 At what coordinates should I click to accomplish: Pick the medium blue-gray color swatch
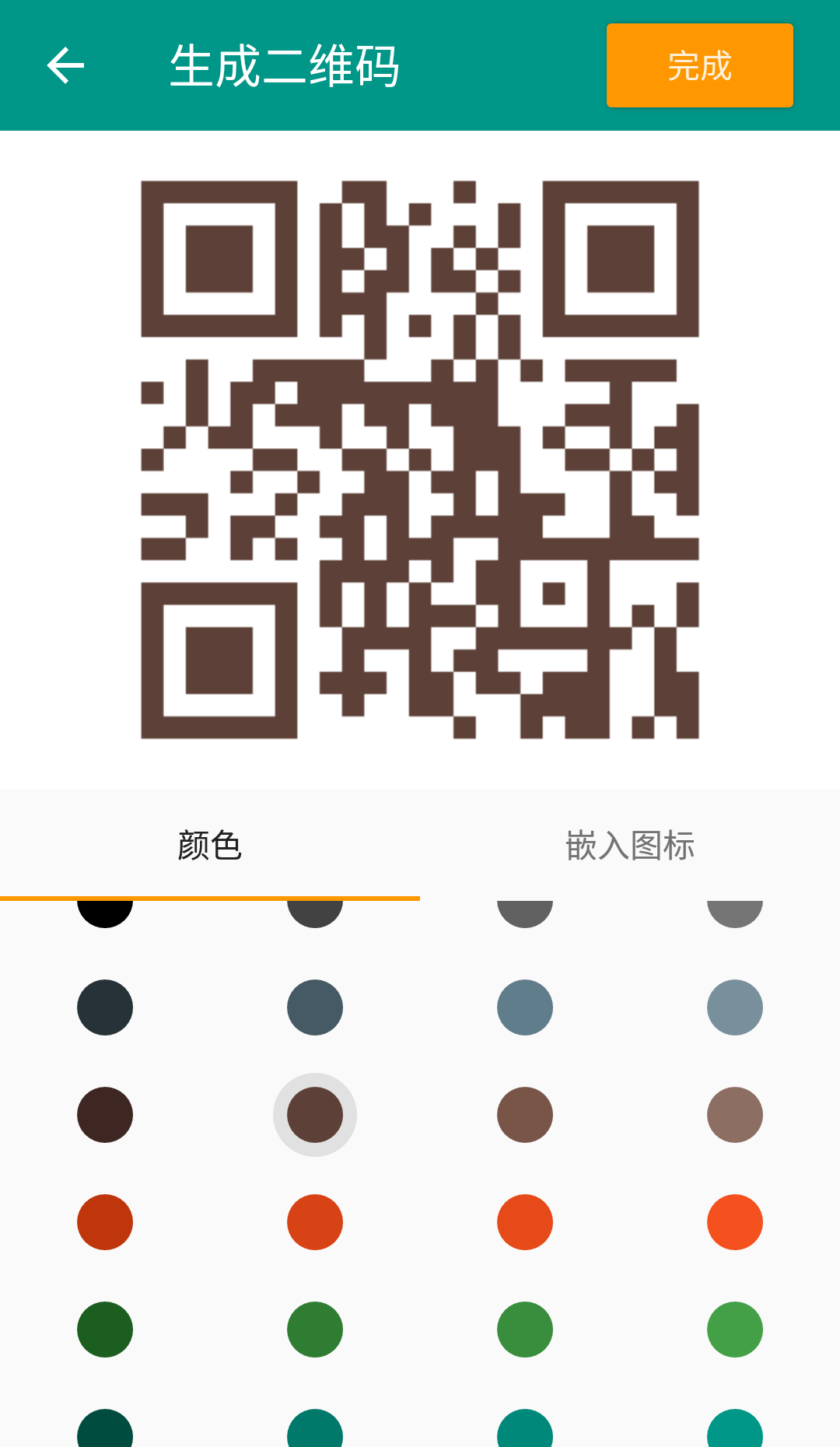pos(525,1007)
